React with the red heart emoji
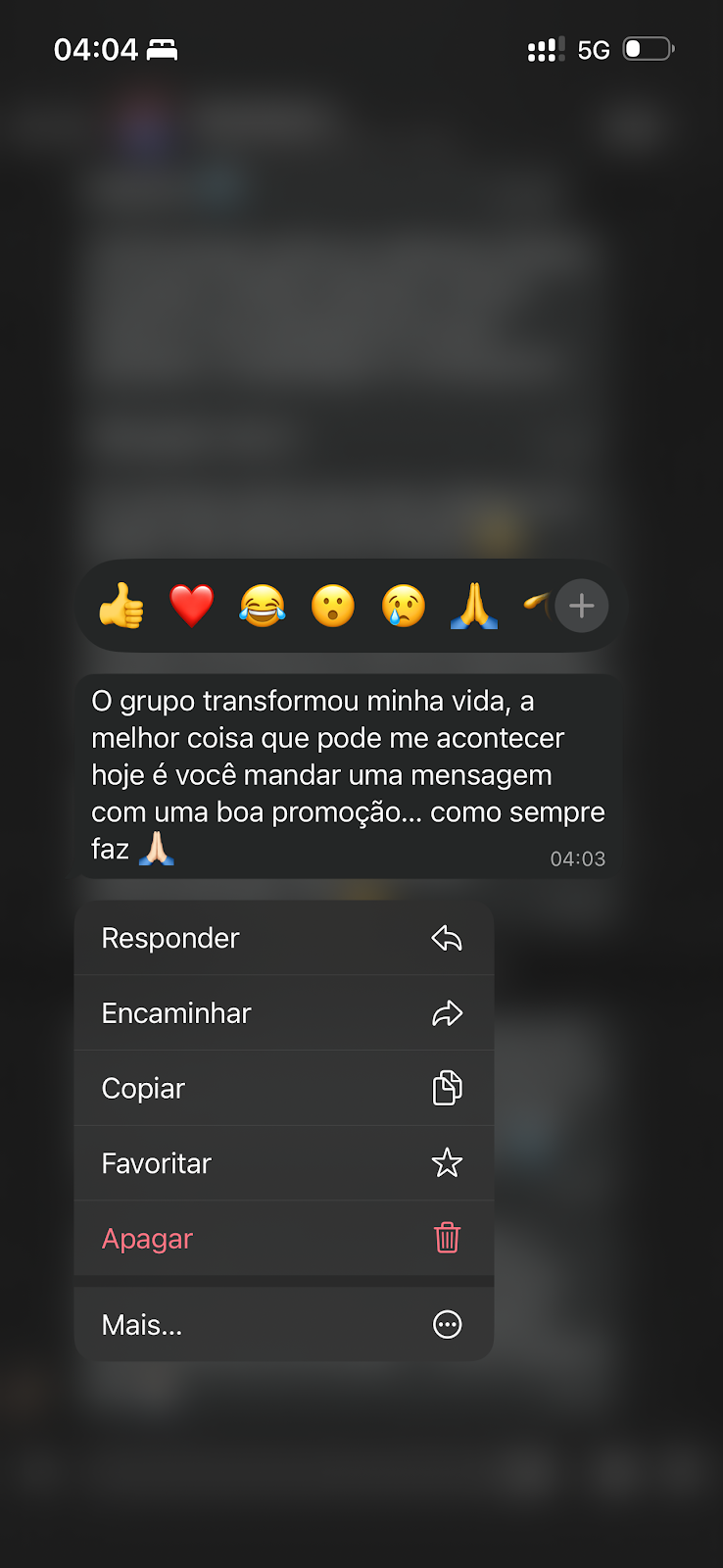 192,606
